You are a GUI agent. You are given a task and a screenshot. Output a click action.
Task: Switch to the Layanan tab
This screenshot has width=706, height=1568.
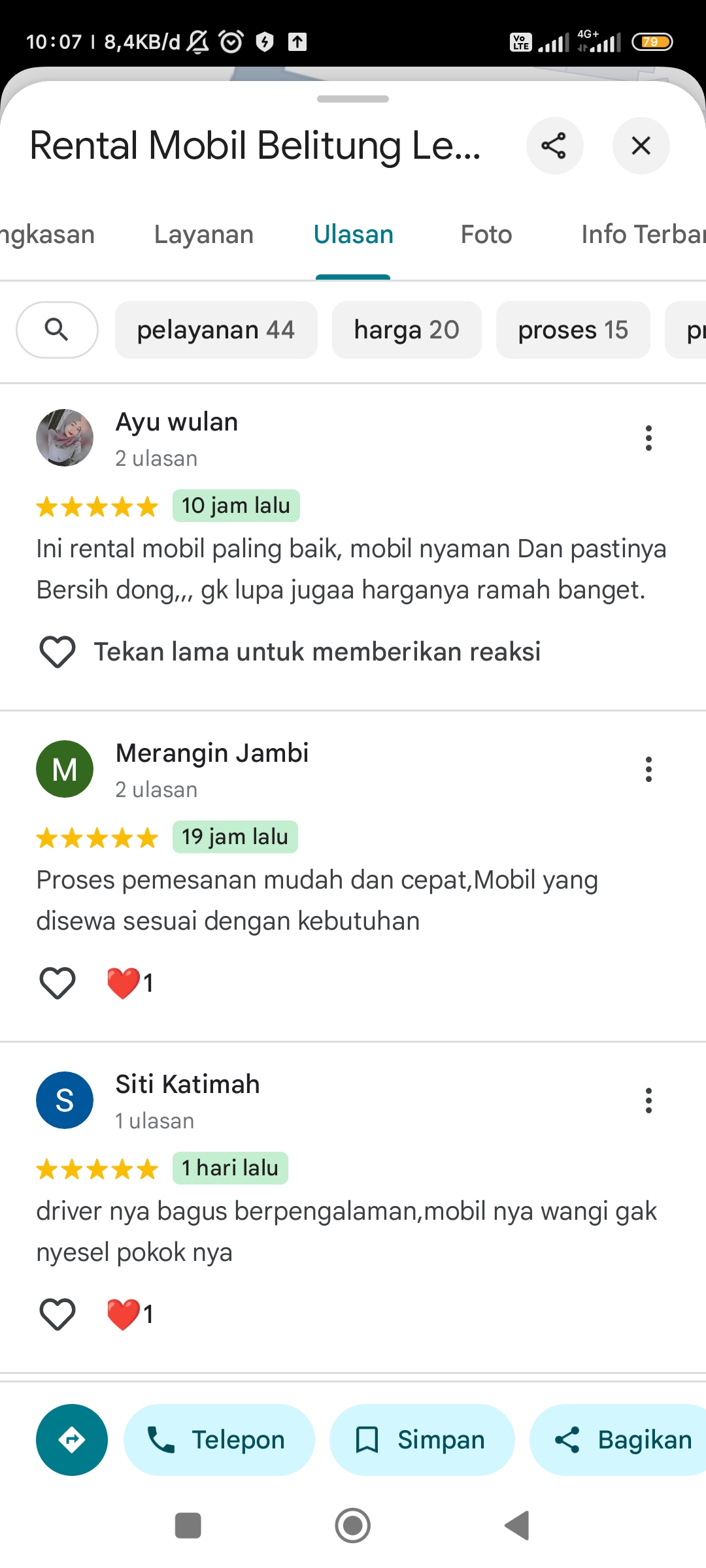pyautogui.click(x=204, y=235)
